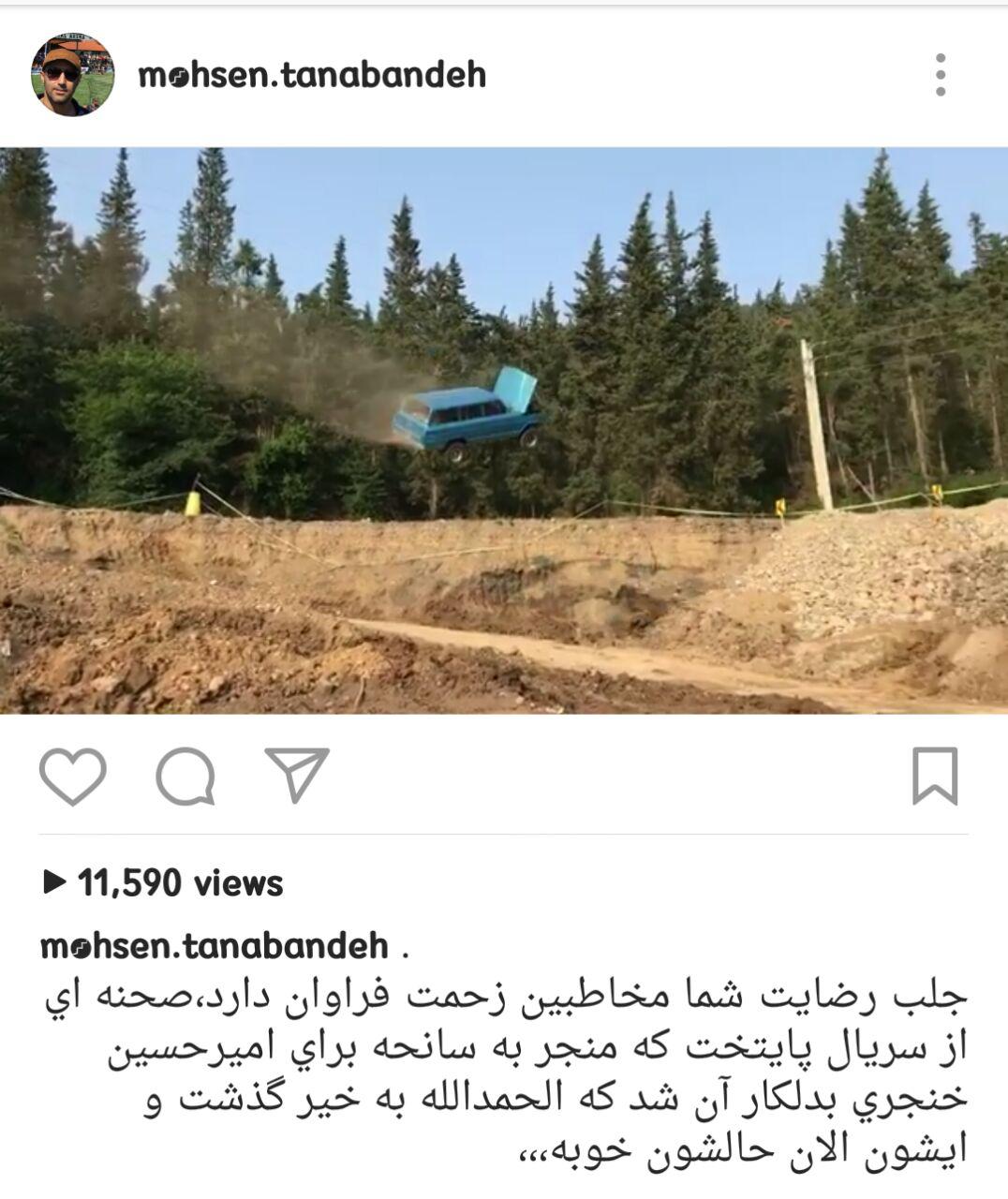Open the post options three-dot menu
Screen dimensions: 1008x1199
[941, 75]
